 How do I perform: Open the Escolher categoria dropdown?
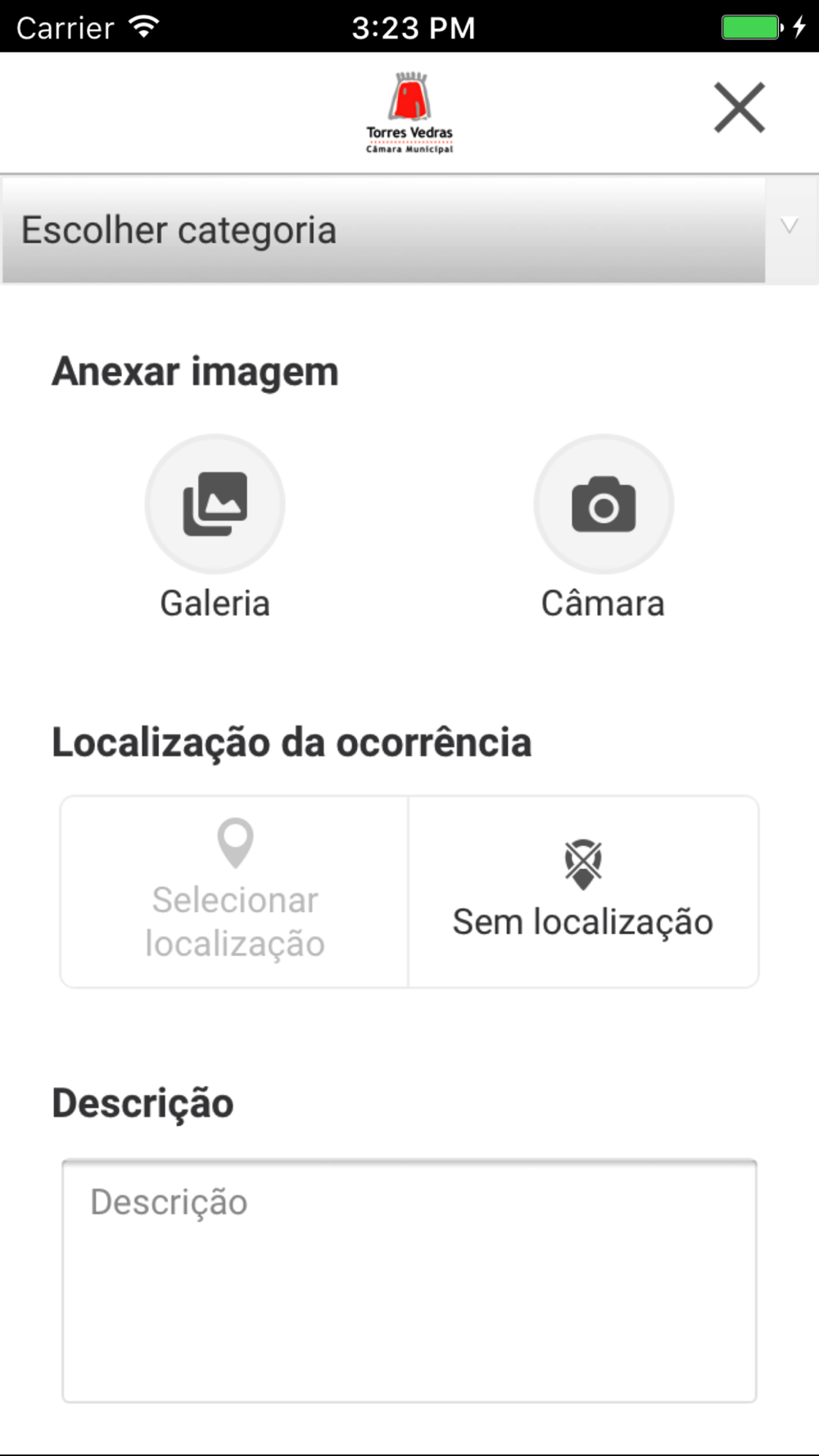pyautogui.click(x=409, y=230)
